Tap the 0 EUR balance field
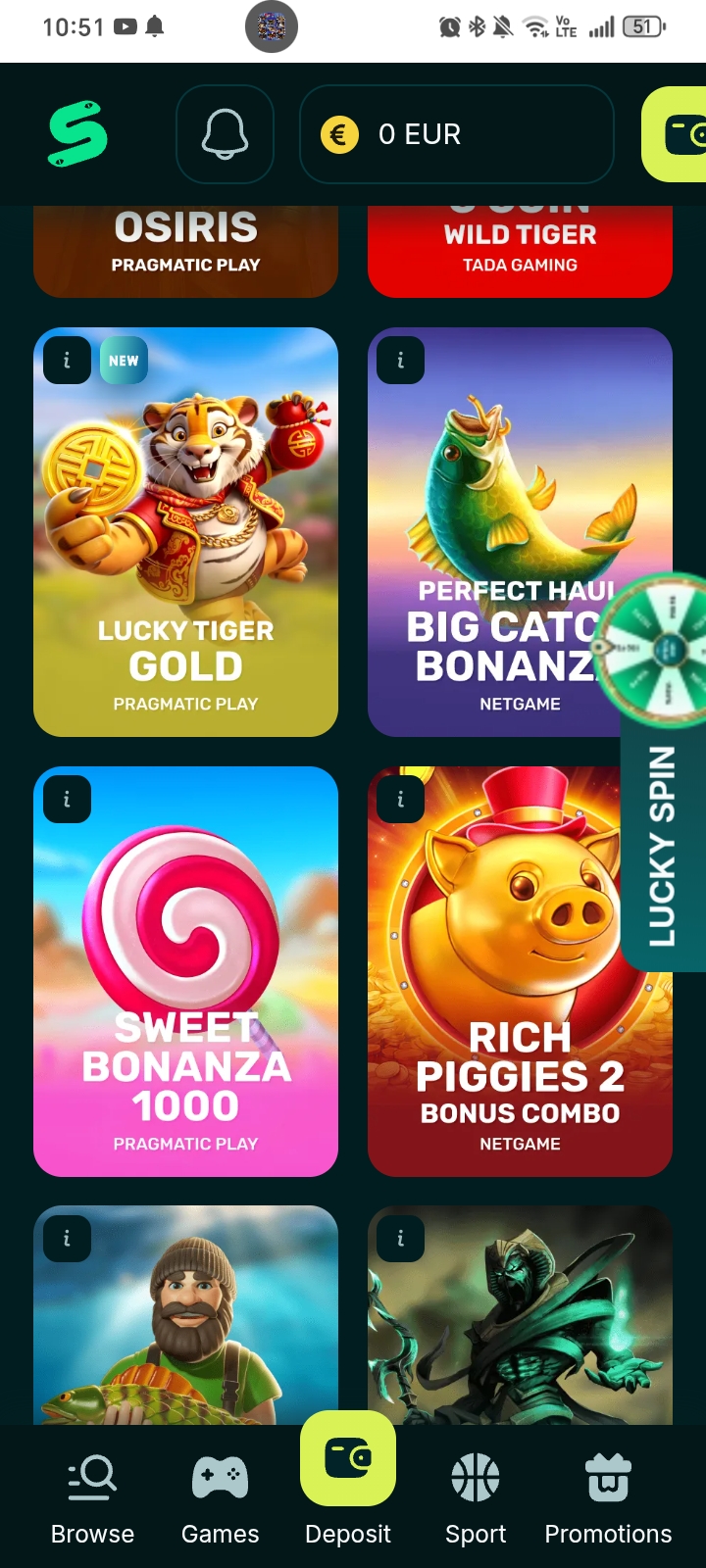Image resolution: width=706 pixels, height=1568 pixels. 456,134
